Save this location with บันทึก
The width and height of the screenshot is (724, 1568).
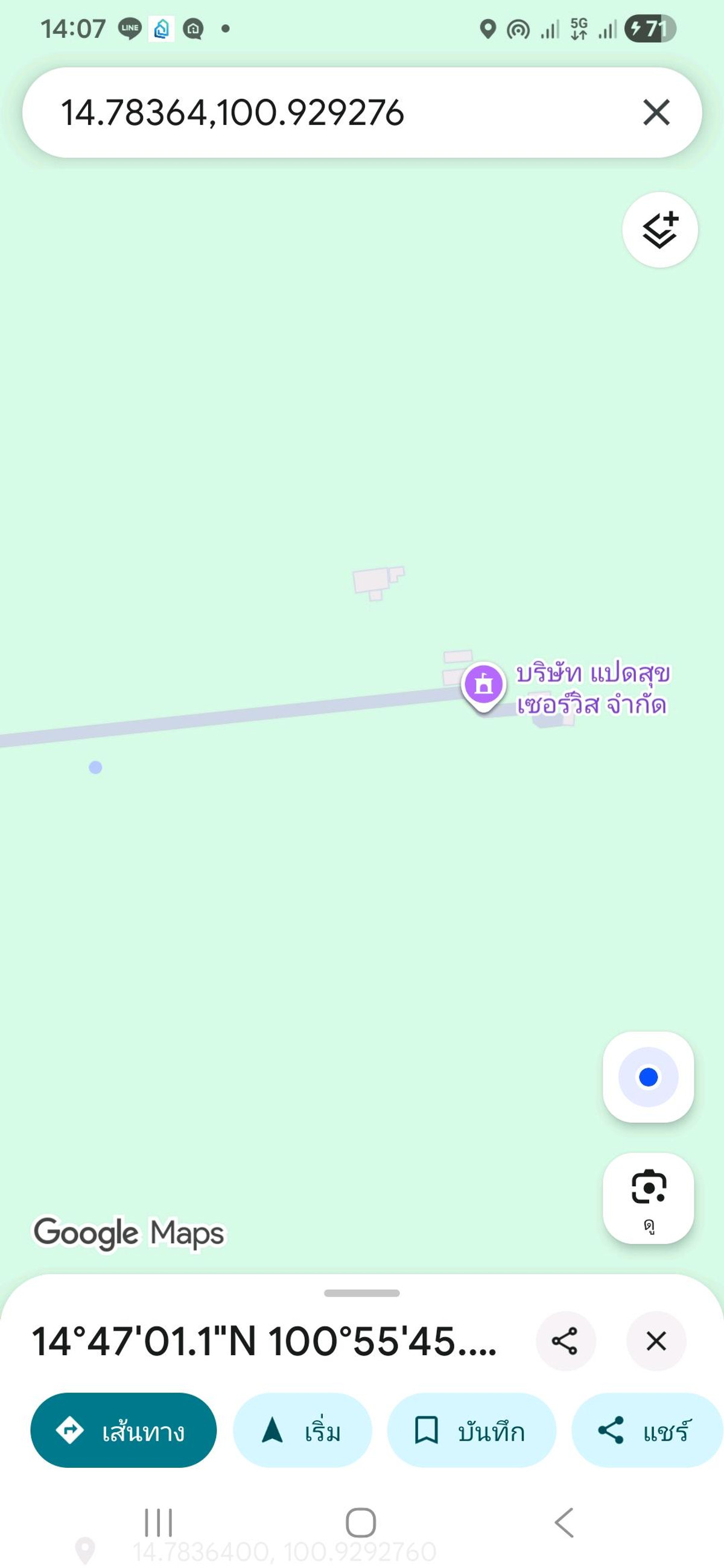click(x=471, y=1430)
